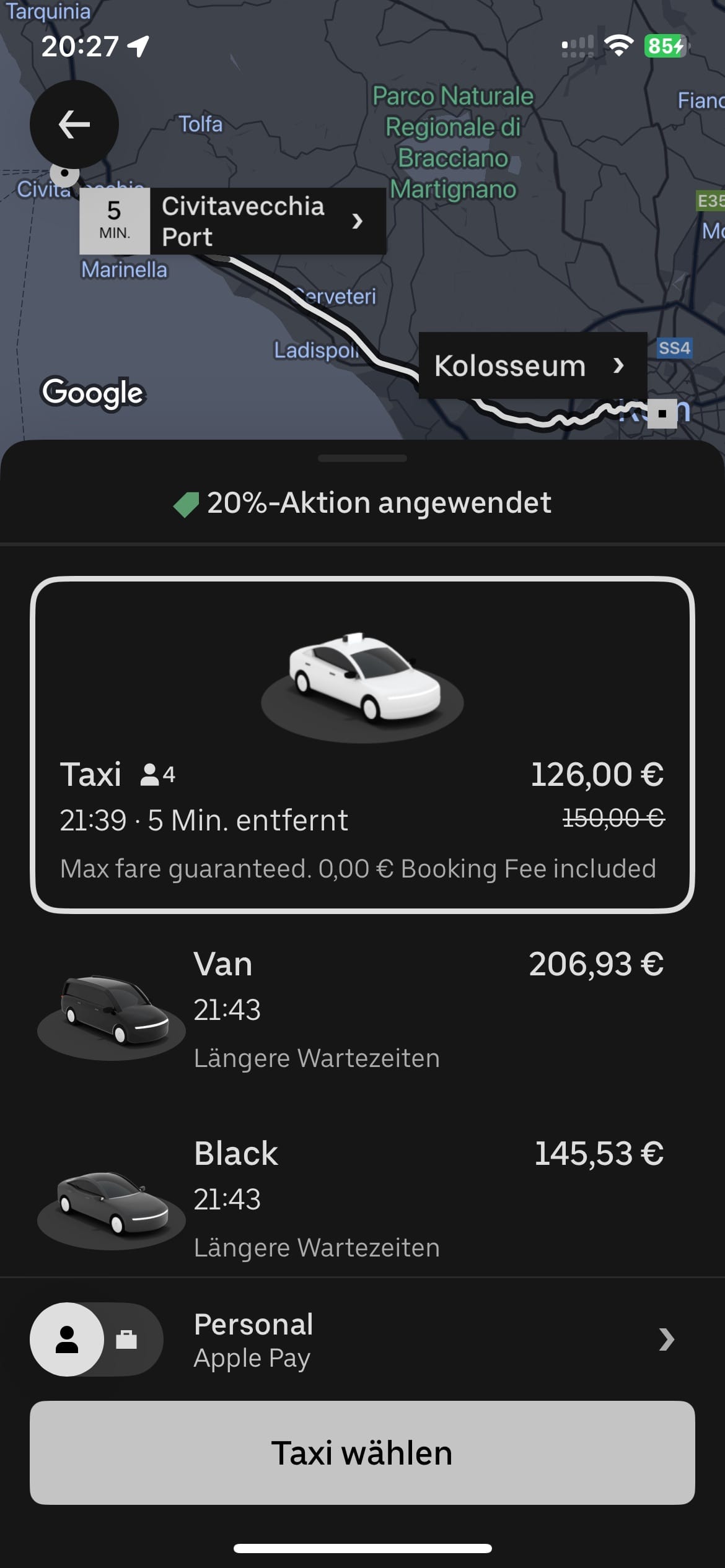Open Personal Apple Pay payment options
Image resolution: width=725 pixels, height=1568 pixels.
click(428, 1339)
